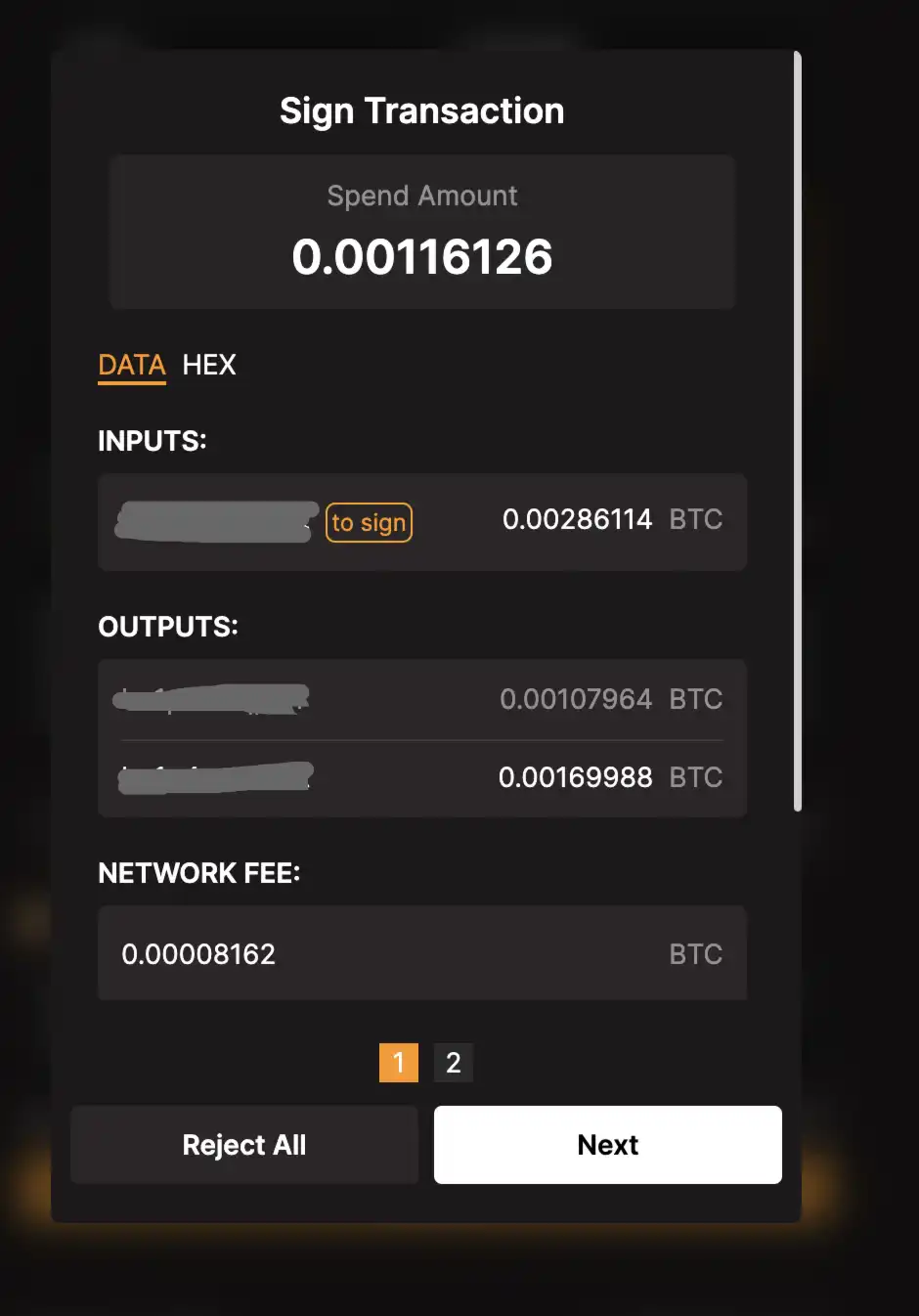The image size is (919, 1316).
Task: Select the DATA tab
Action: point(132,366)
